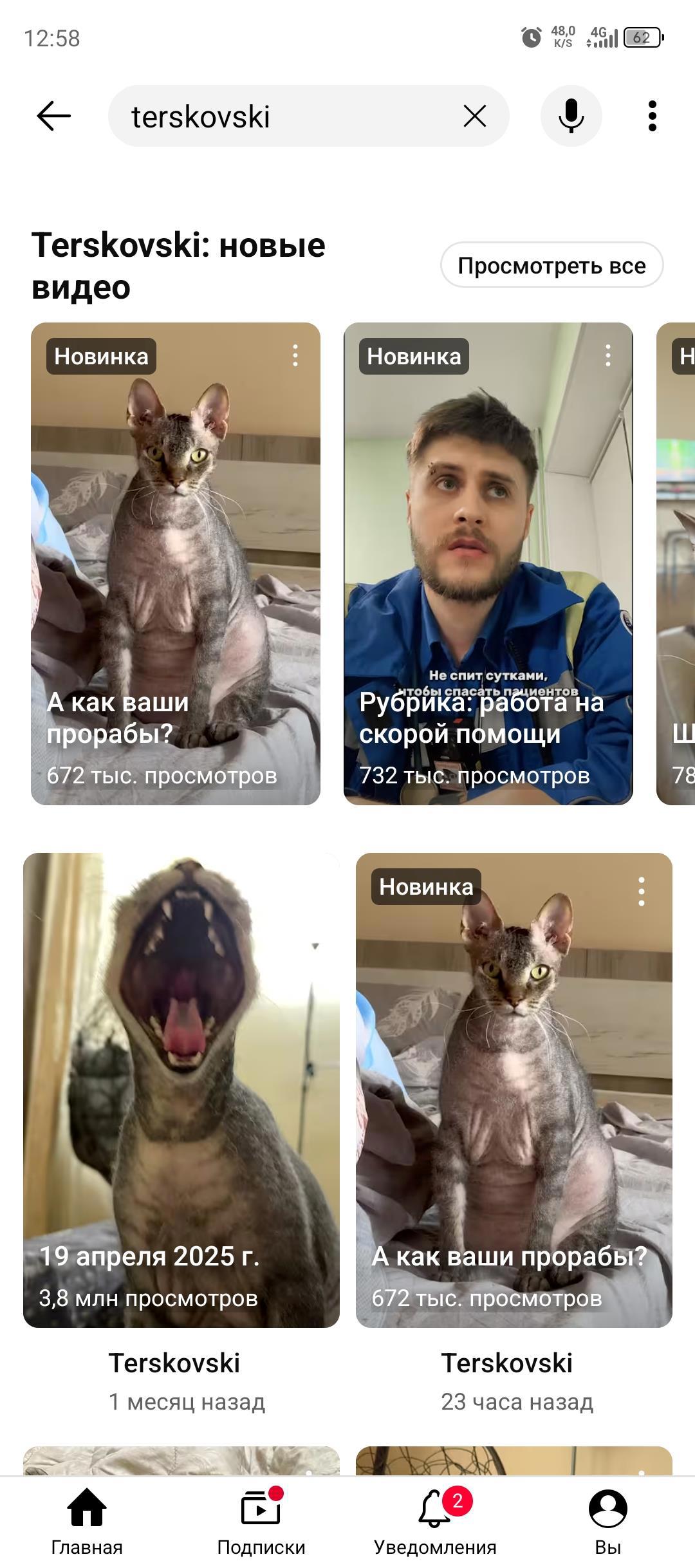The image size is (695, 1568).
Task: Tap the search field with terskovski
Action: 283,117
